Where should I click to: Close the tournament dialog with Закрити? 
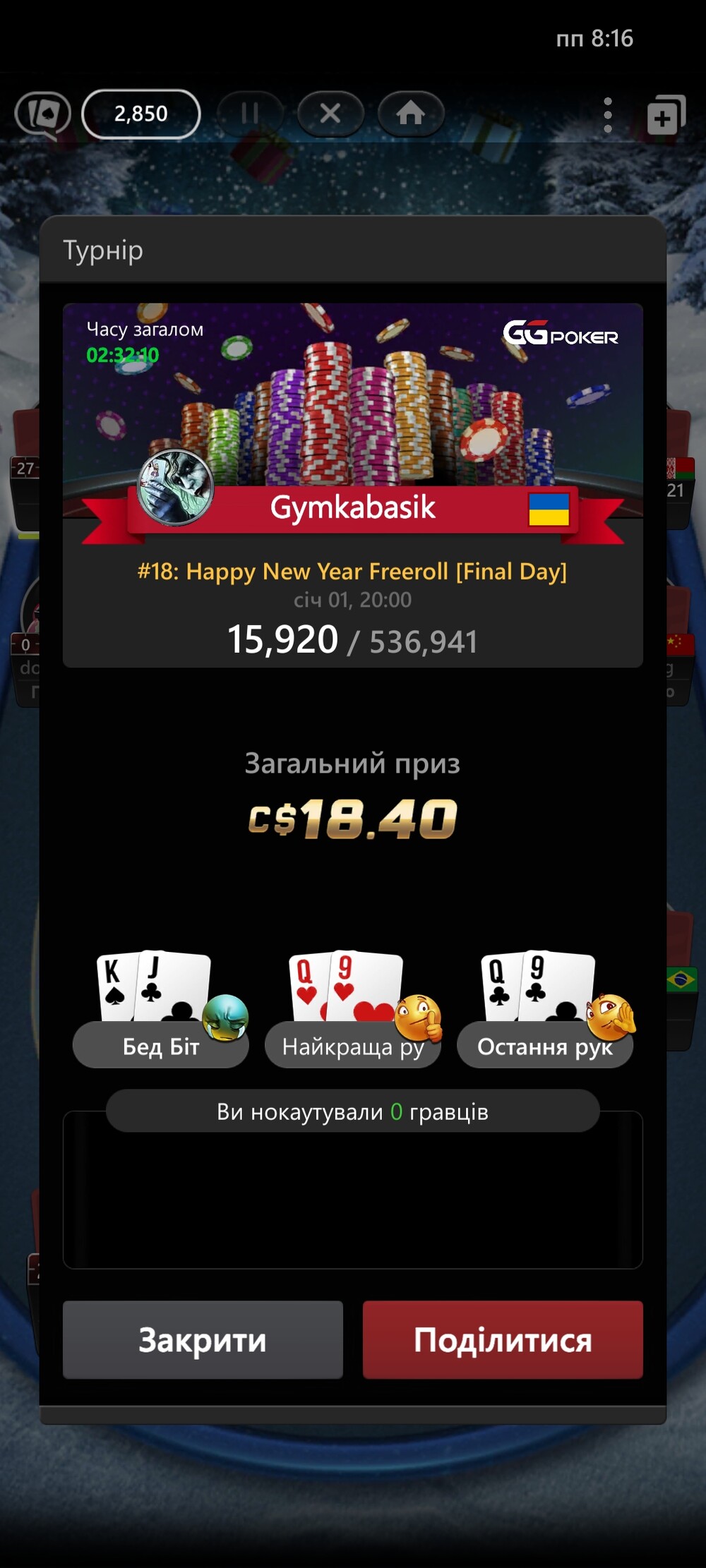click(x=203, y=1339)
